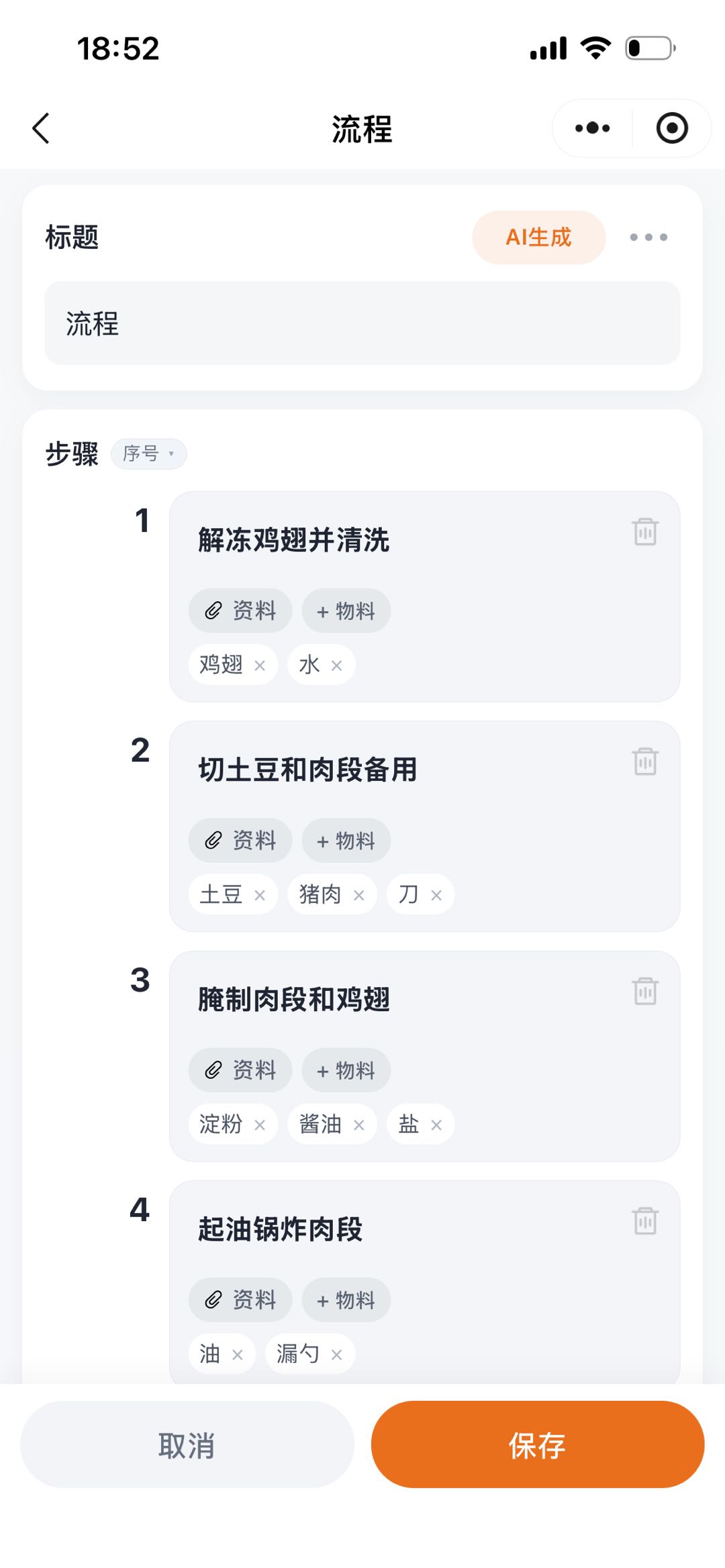
Task: Remove the 鸡翅 tag
Action: click(x=260, y=666)
